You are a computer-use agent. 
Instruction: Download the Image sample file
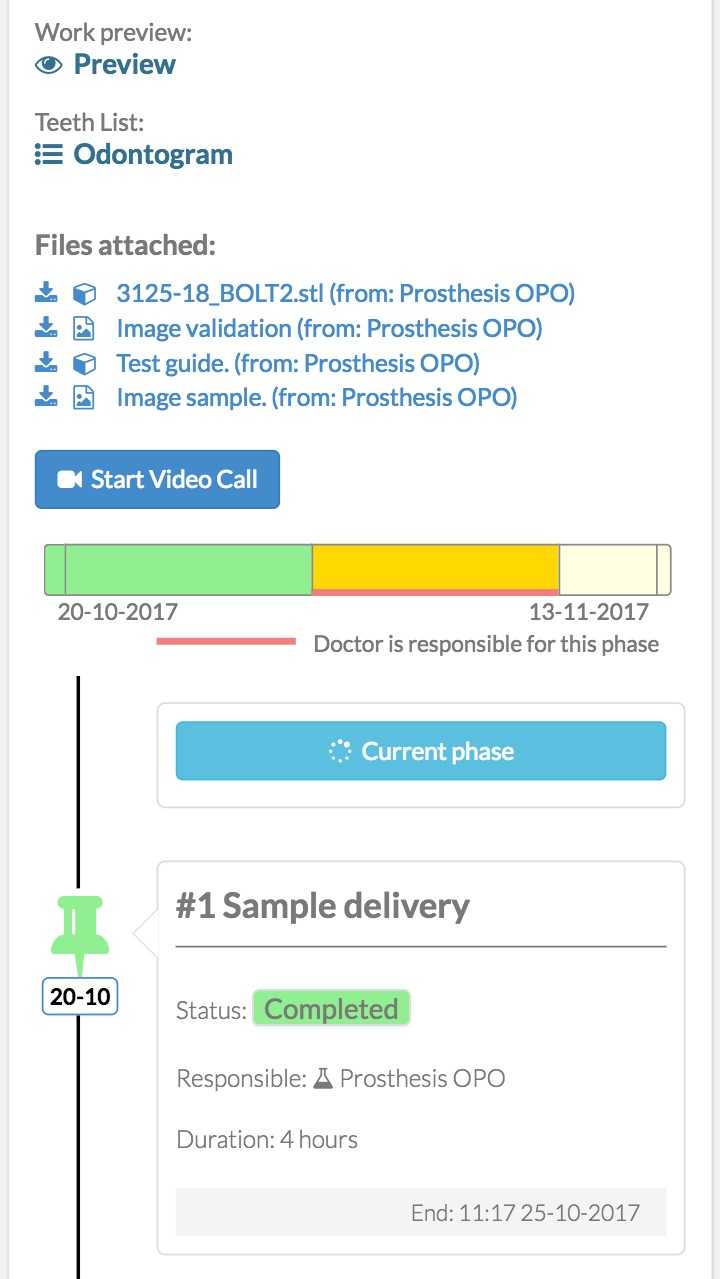(45, 398)
